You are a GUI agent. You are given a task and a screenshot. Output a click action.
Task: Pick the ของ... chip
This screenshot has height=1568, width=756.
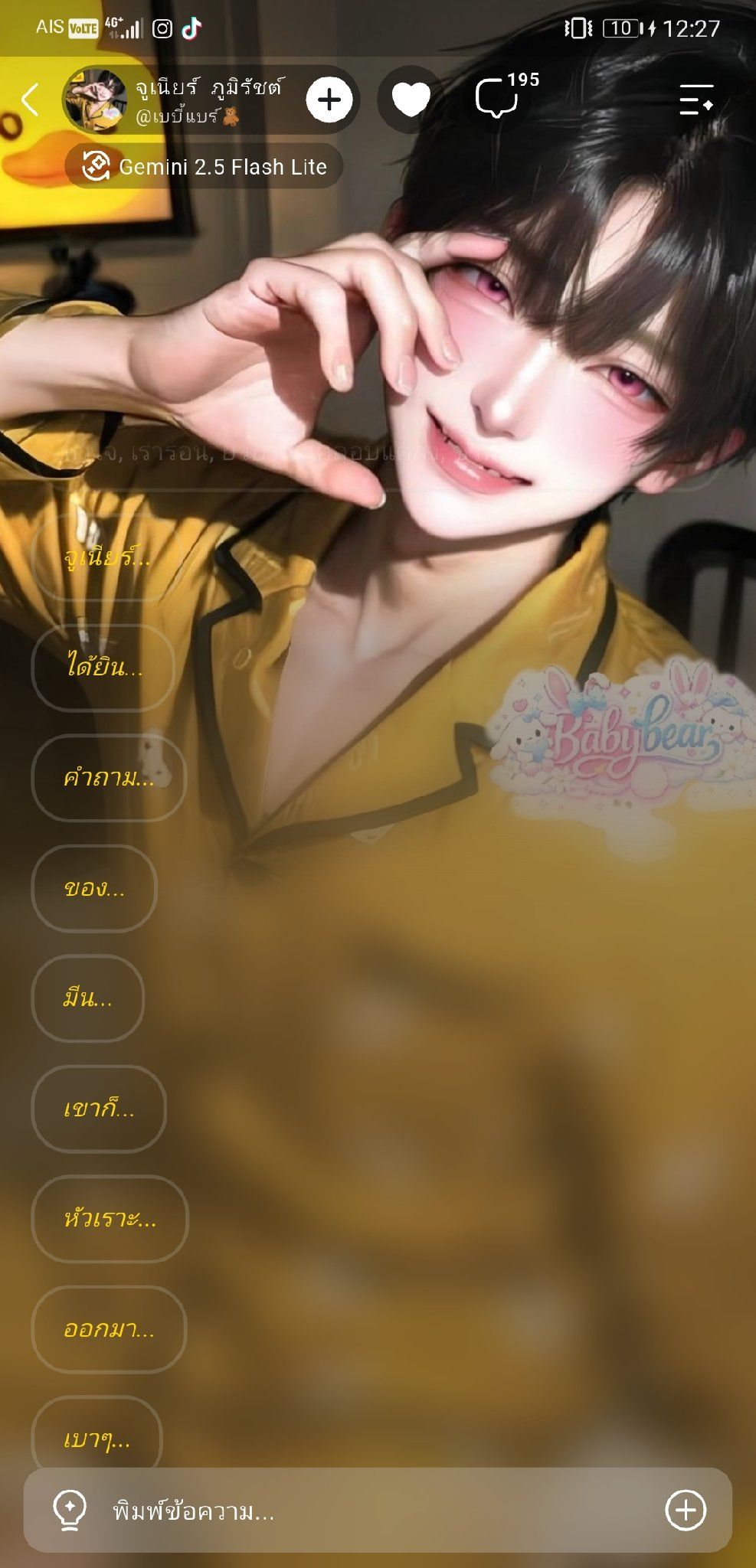tap(94, 888)
